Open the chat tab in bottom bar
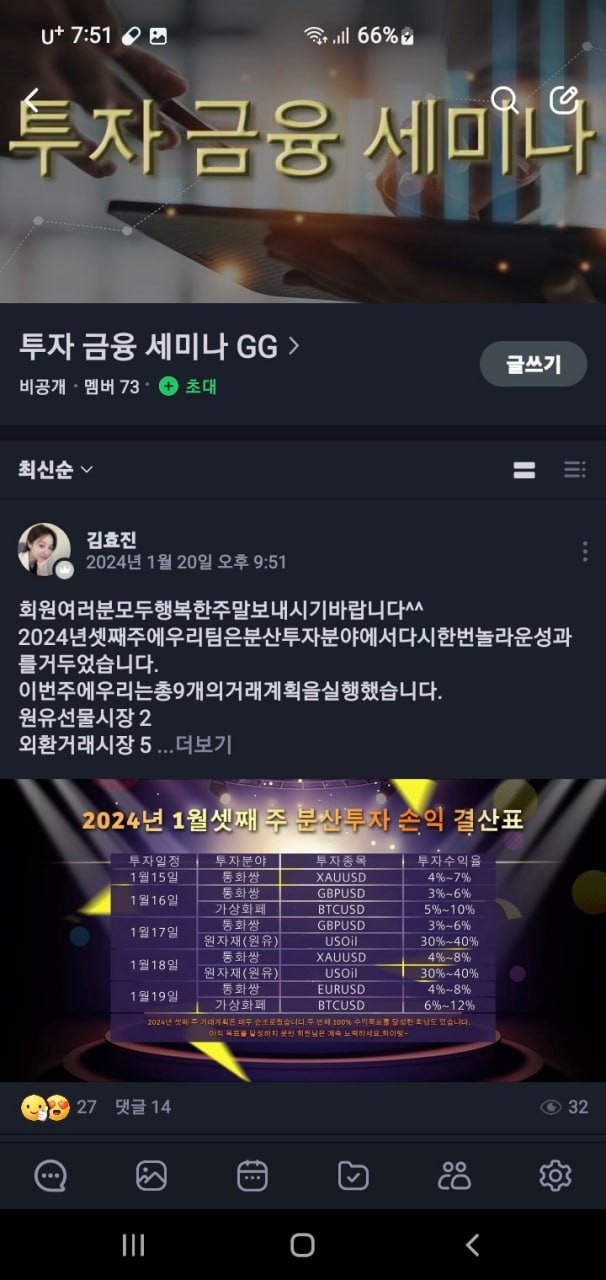 click(50, 1175)
